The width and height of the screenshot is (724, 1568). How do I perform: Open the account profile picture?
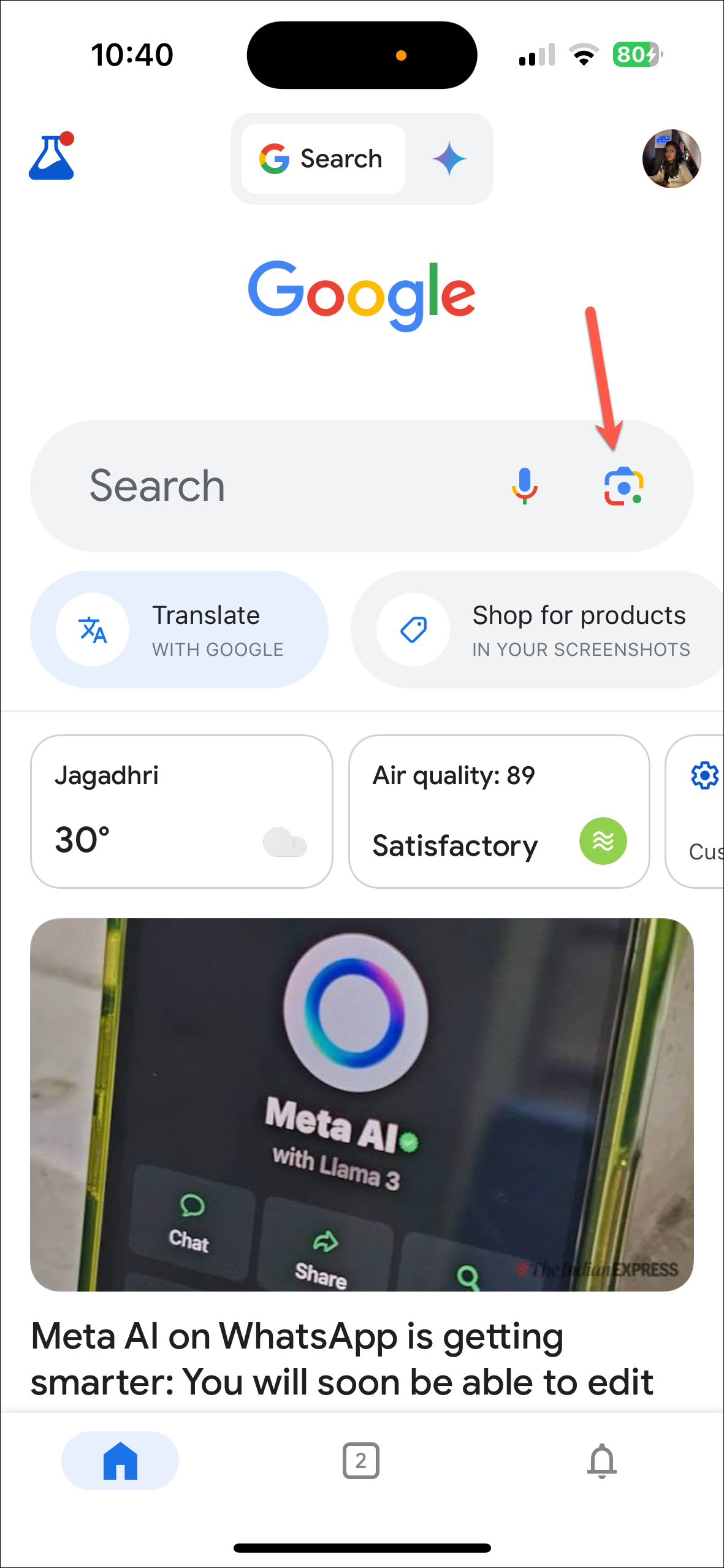click(671, 159)
